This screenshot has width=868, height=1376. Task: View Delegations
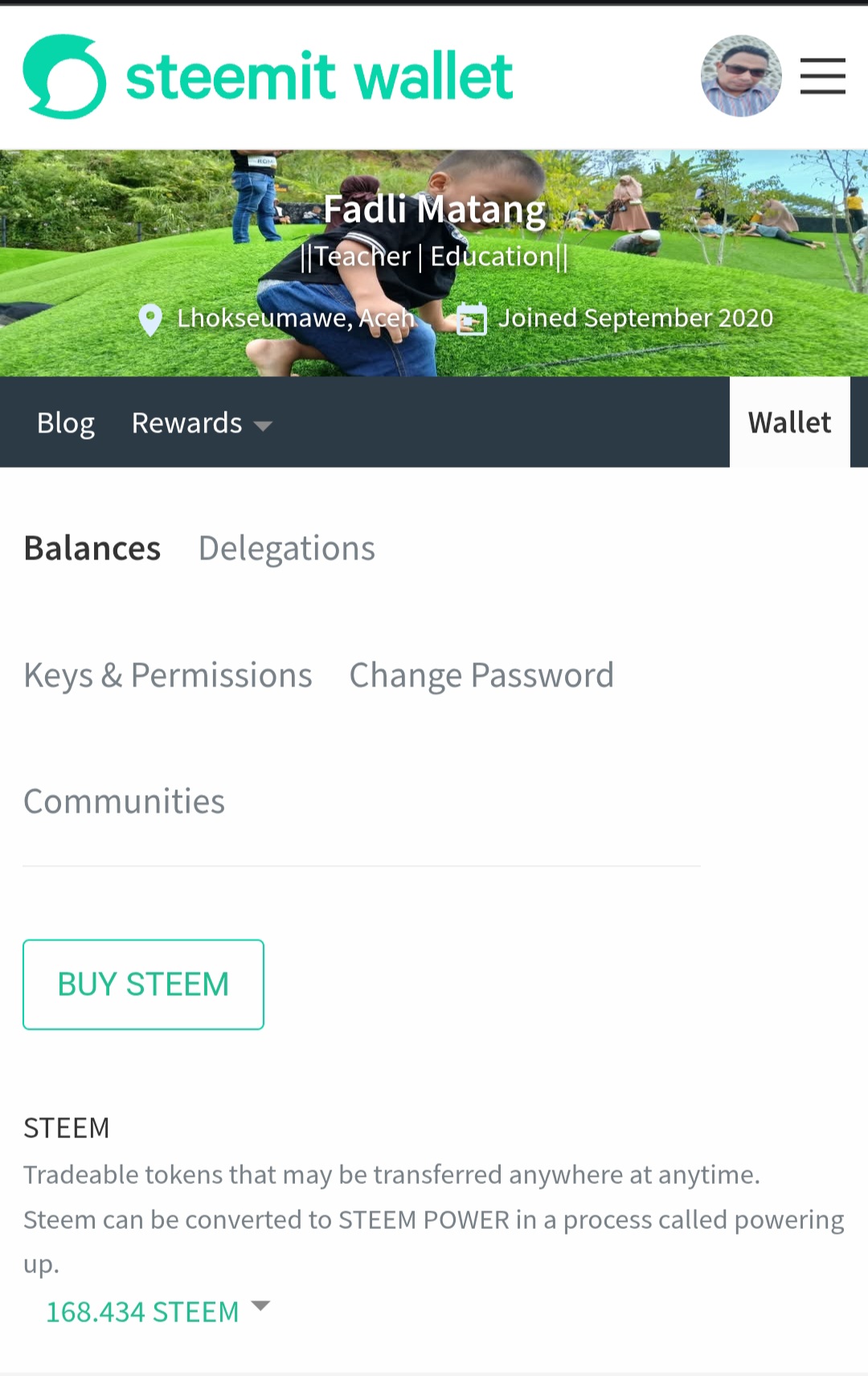(287, 548)
